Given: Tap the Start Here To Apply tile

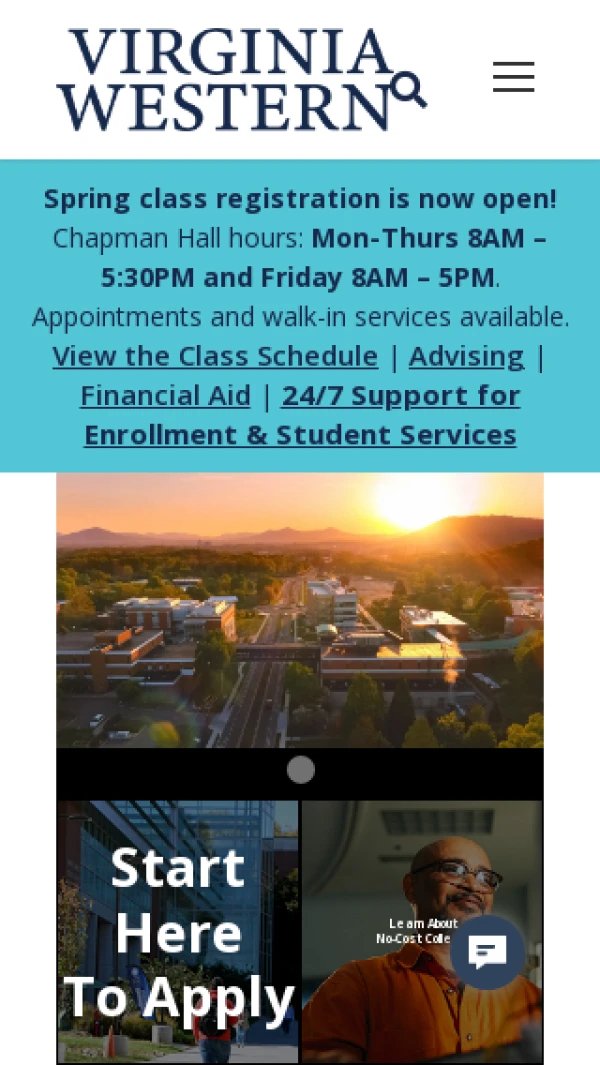Looking at the screenshot, I should (178, 931).
